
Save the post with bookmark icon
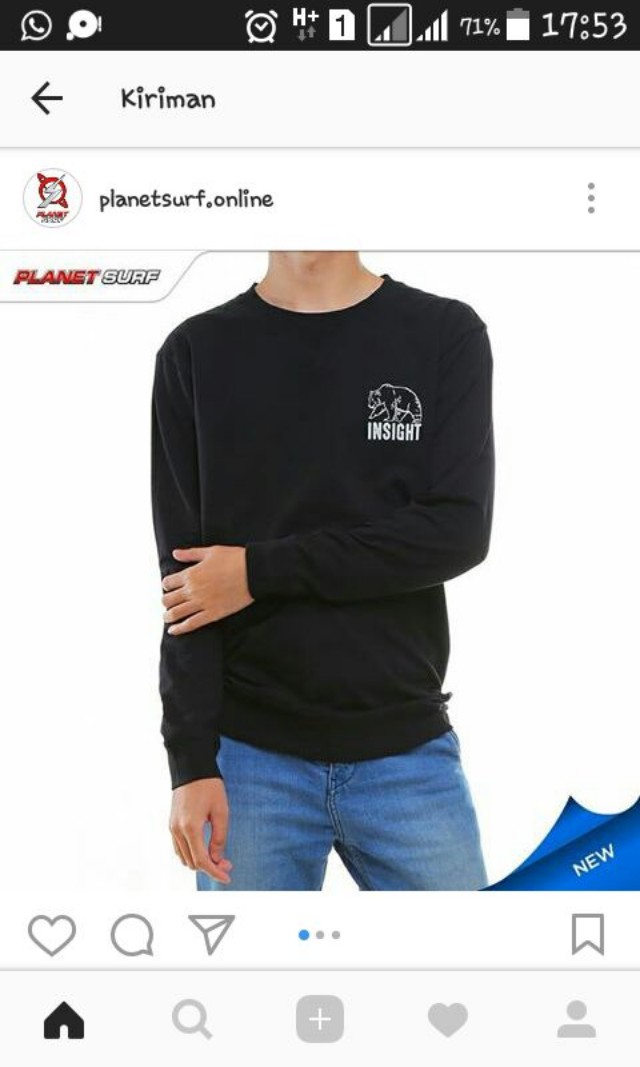[587, 934]
